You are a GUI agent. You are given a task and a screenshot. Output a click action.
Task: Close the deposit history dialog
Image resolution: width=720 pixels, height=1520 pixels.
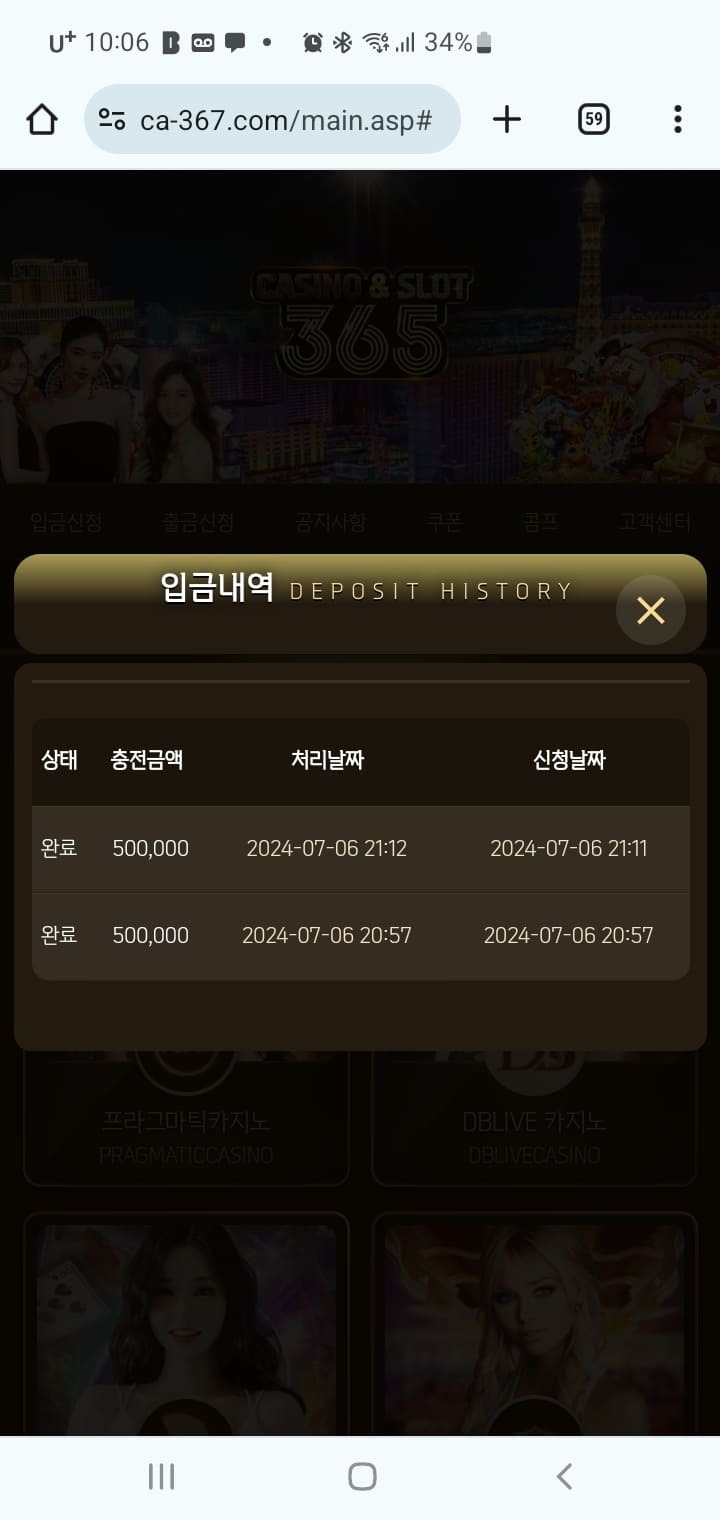tap(650, 610)
